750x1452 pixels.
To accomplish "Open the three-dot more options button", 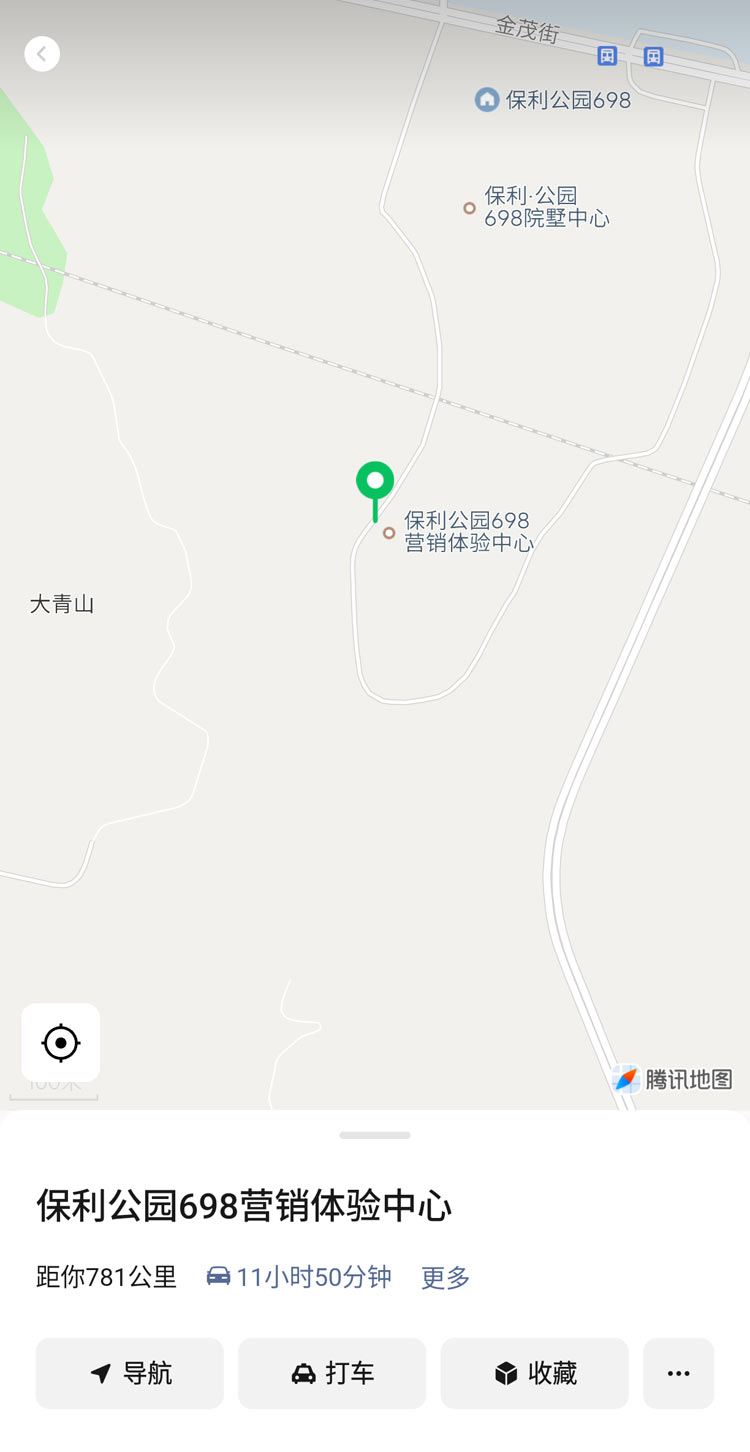I will (678, 1373).
